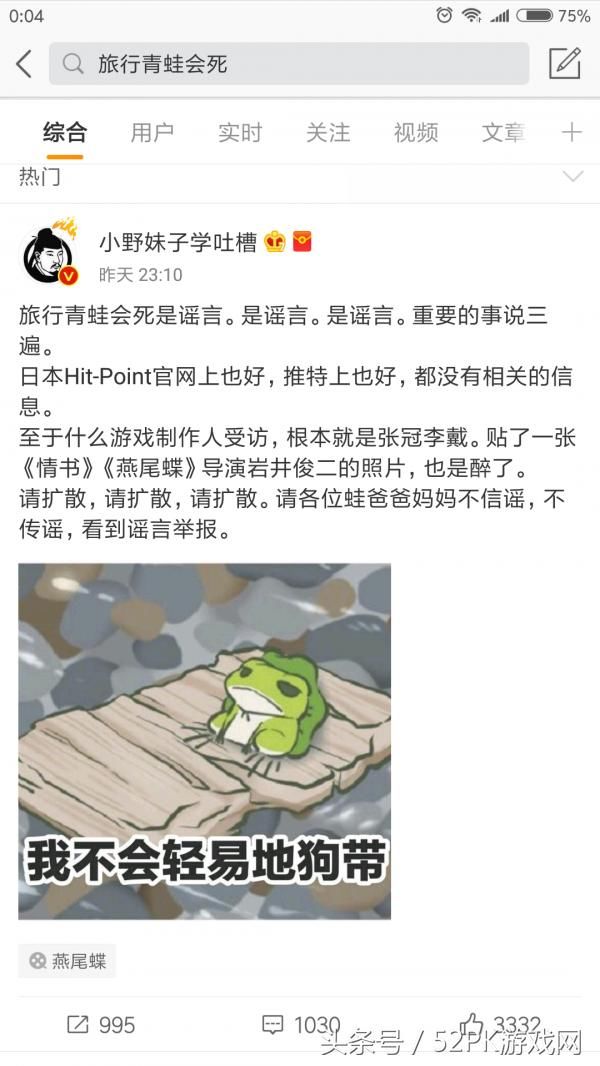Switch to the 用户 tab

152,133
